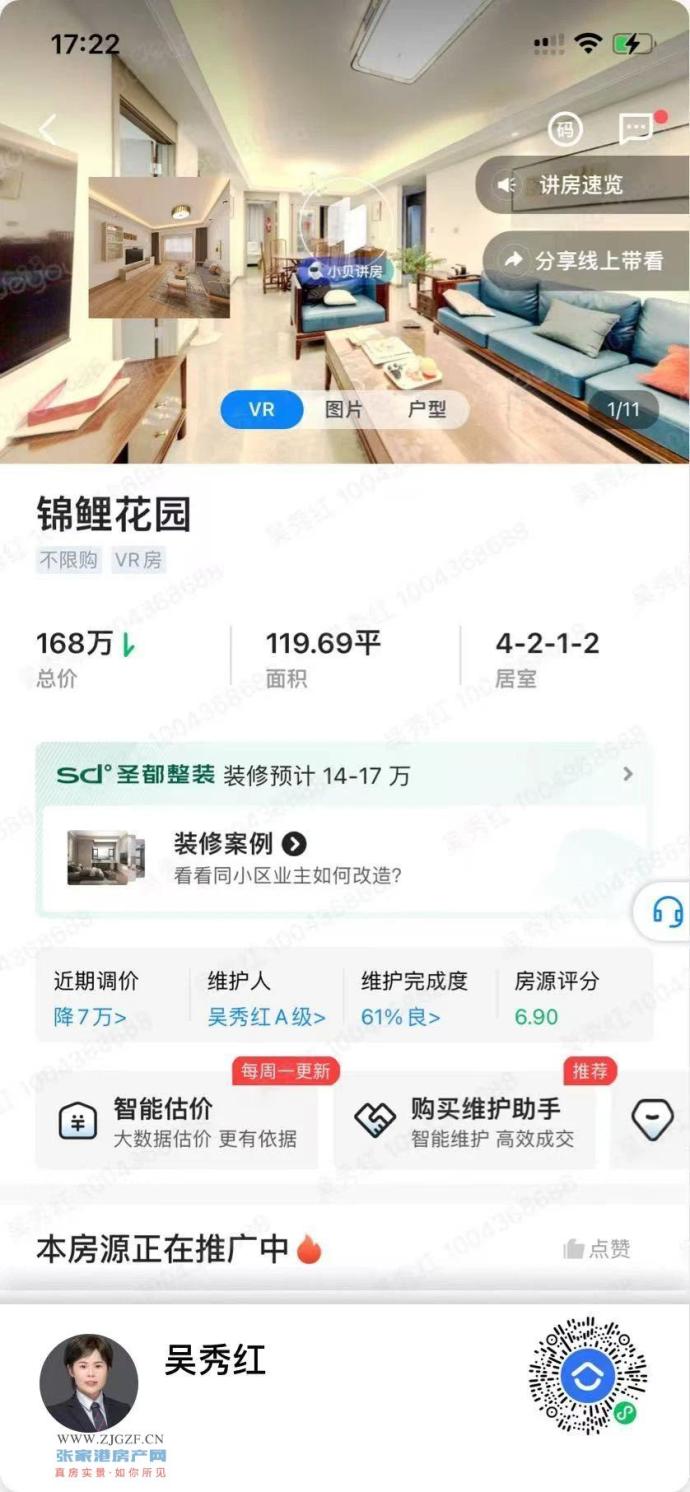Switch to the VR tab
Screen dimensions: 690x1492
(261, 409)
